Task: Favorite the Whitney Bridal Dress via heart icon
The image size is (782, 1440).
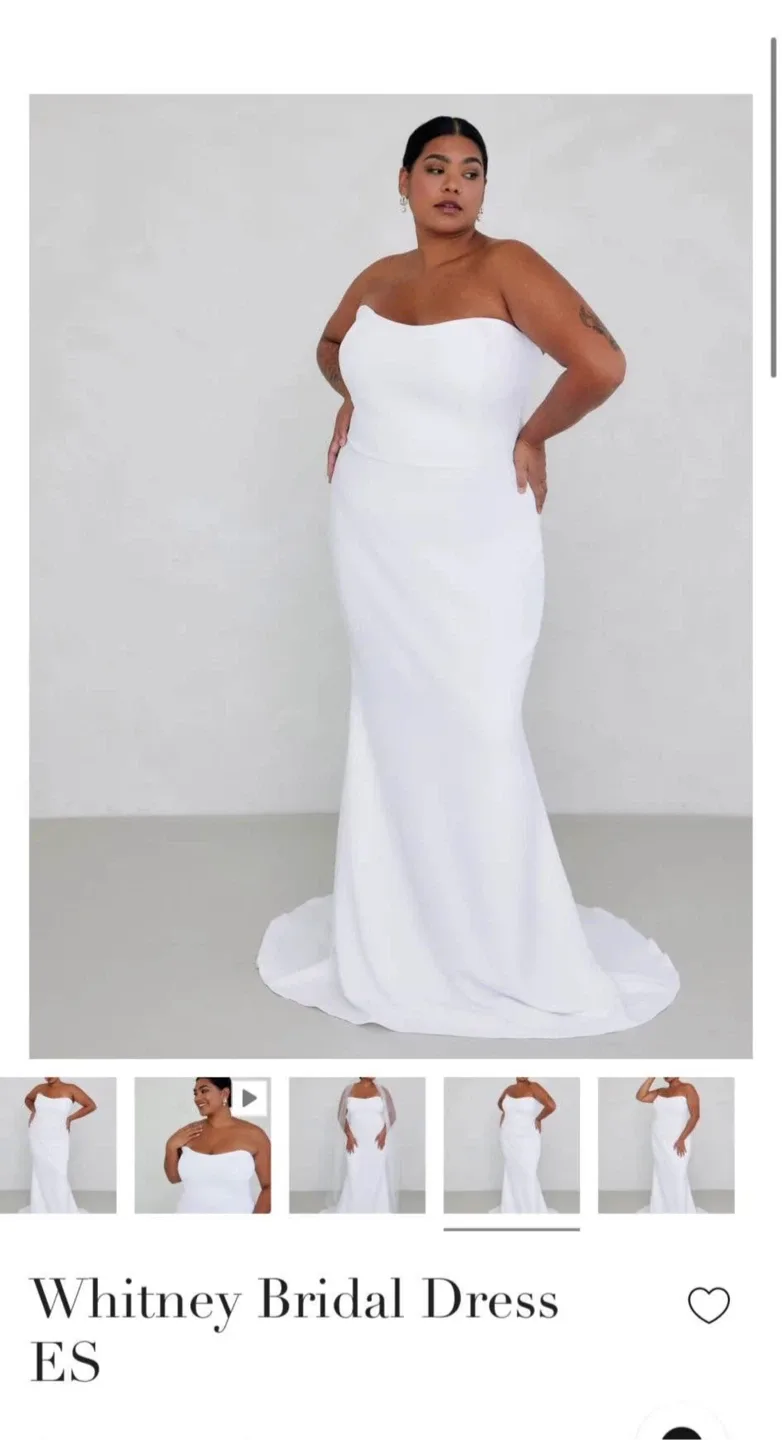Action: pyautogui.click(x=709, y=1303)
